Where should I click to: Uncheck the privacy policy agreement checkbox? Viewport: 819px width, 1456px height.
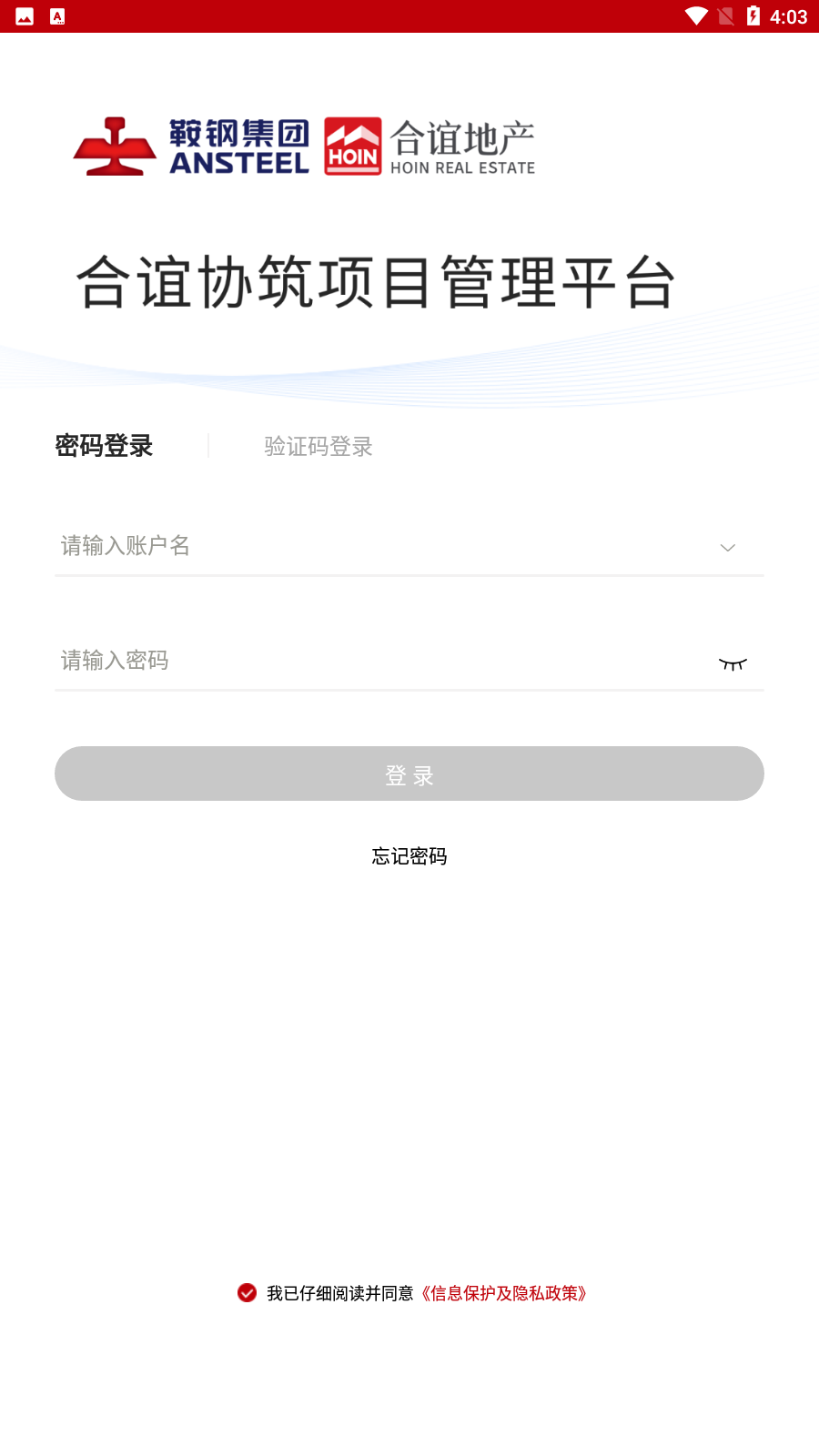pyautogui.click(x=247, y=1292)
